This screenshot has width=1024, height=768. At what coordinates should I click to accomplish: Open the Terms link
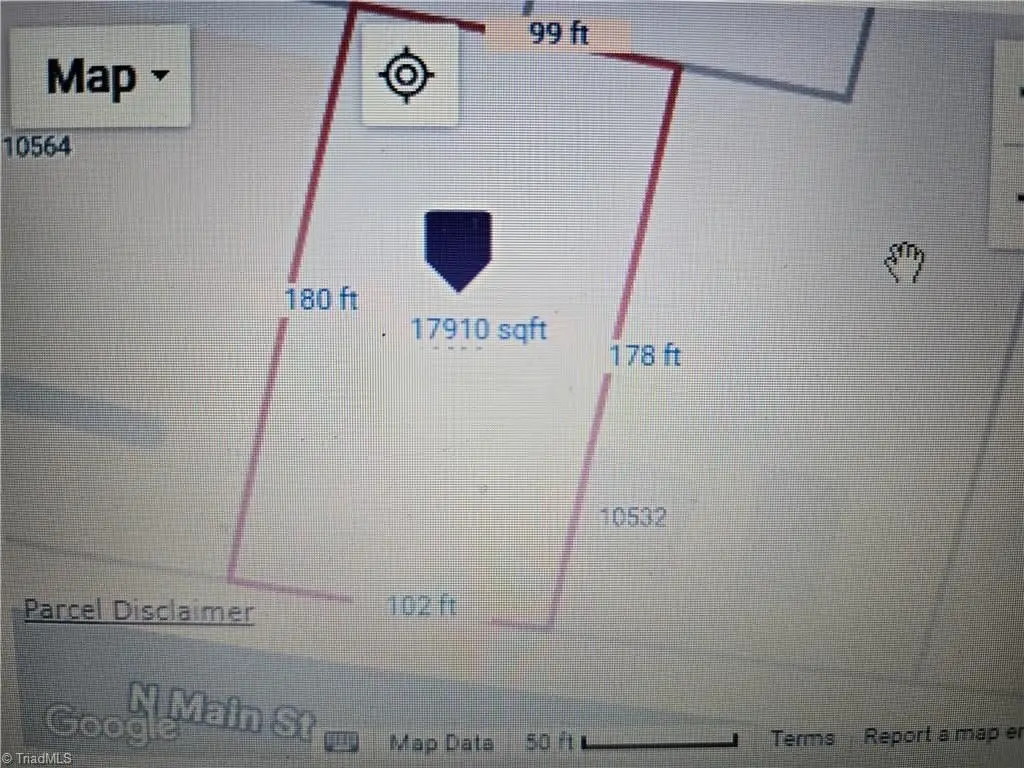[802, 738]
